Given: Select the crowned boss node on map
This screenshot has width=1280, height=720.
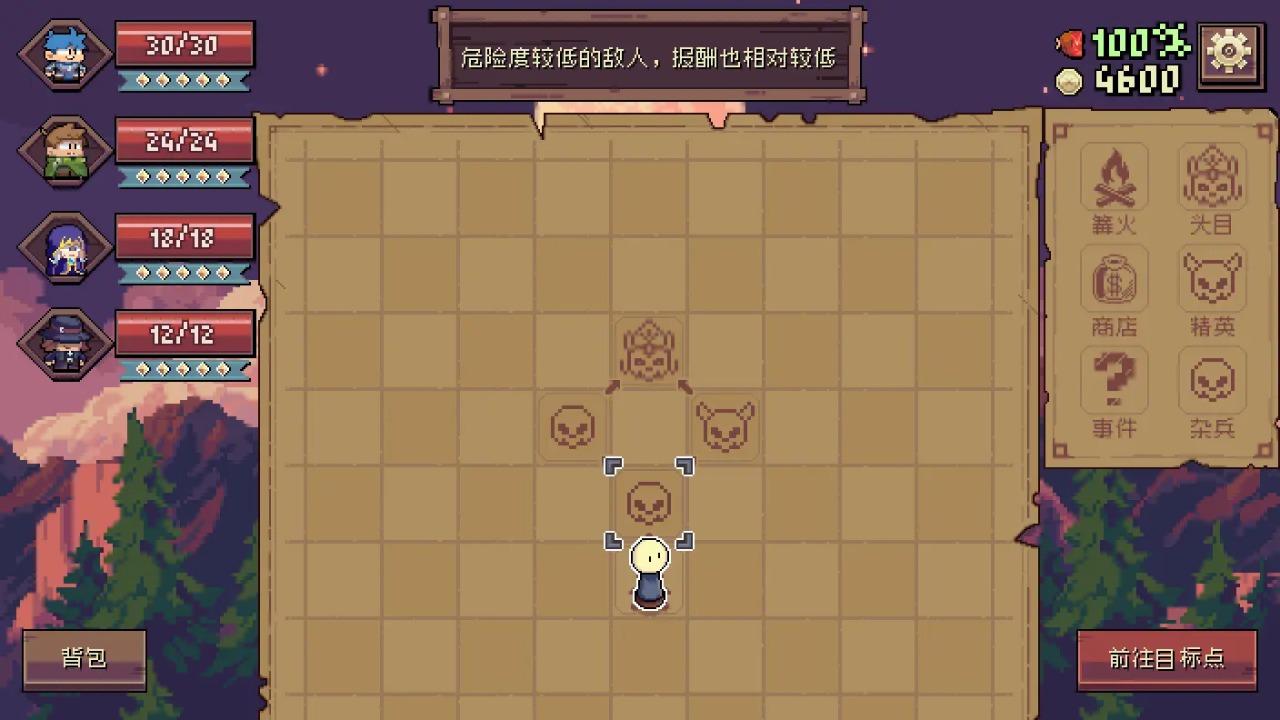Looking at the screenshot, I should pyautogui.click(x=649, y=351).
